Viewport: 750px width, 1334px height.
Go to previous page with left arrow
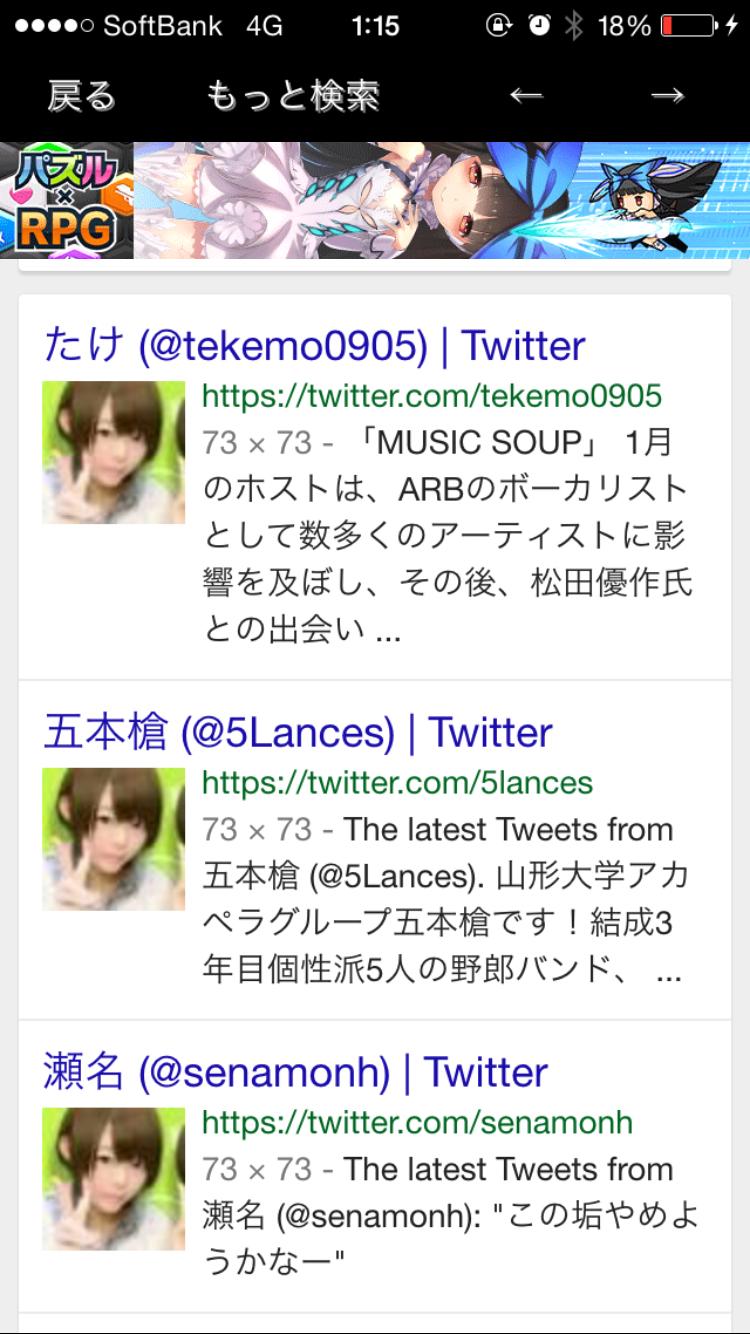(526, 95)
